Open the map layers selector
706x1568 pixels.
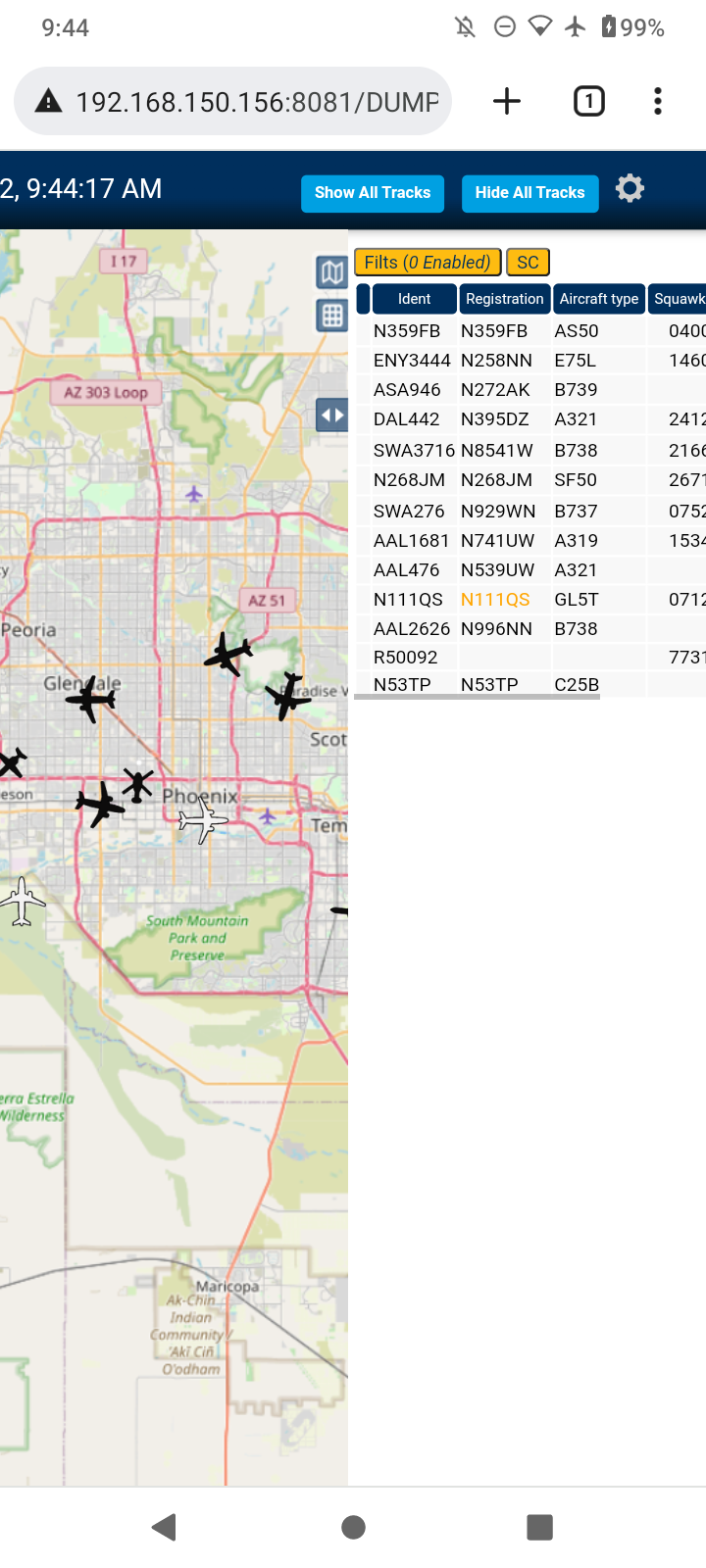[331, 272]
